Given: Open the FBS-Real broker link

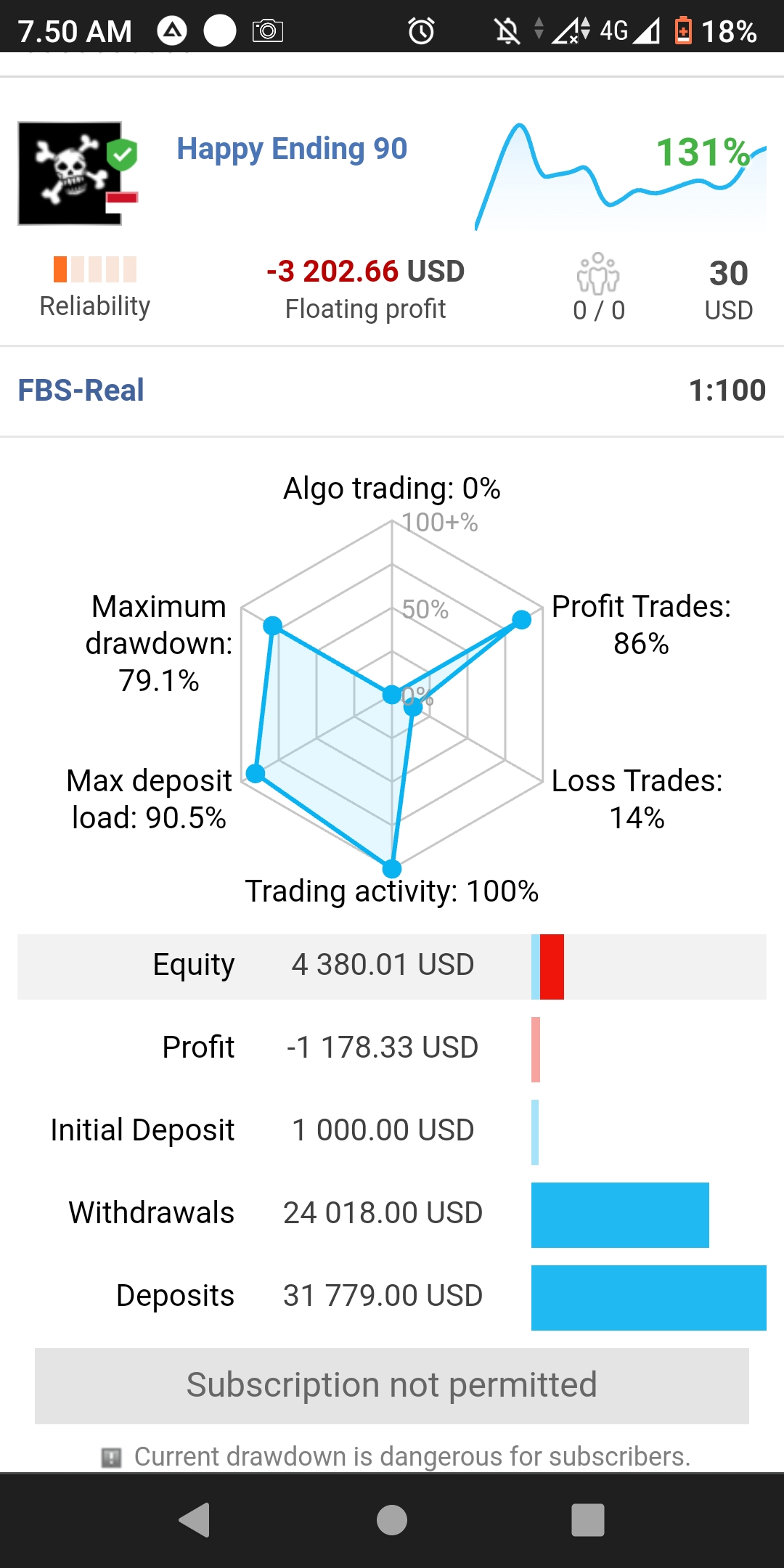Looking at the screenshot, I should click(81, 391).
